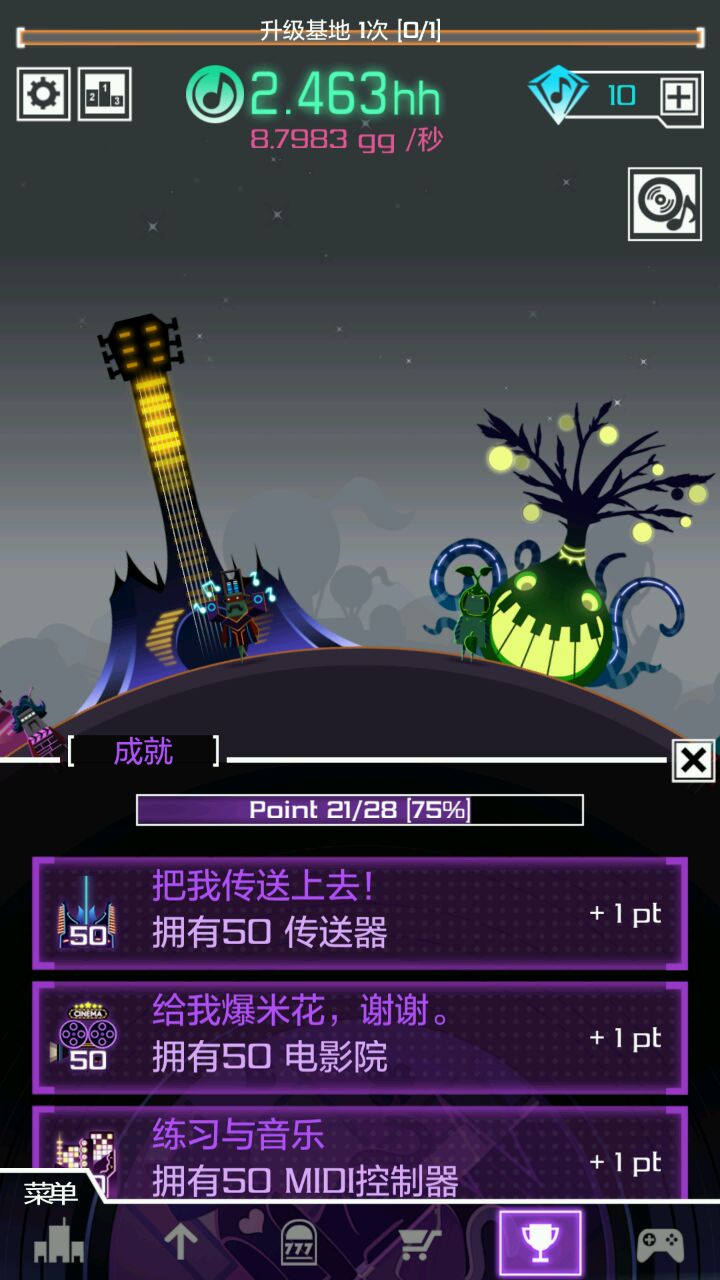Viewport: 720px width, 1280px height.
Task: Open the settings gear
Action: point(43,95)
